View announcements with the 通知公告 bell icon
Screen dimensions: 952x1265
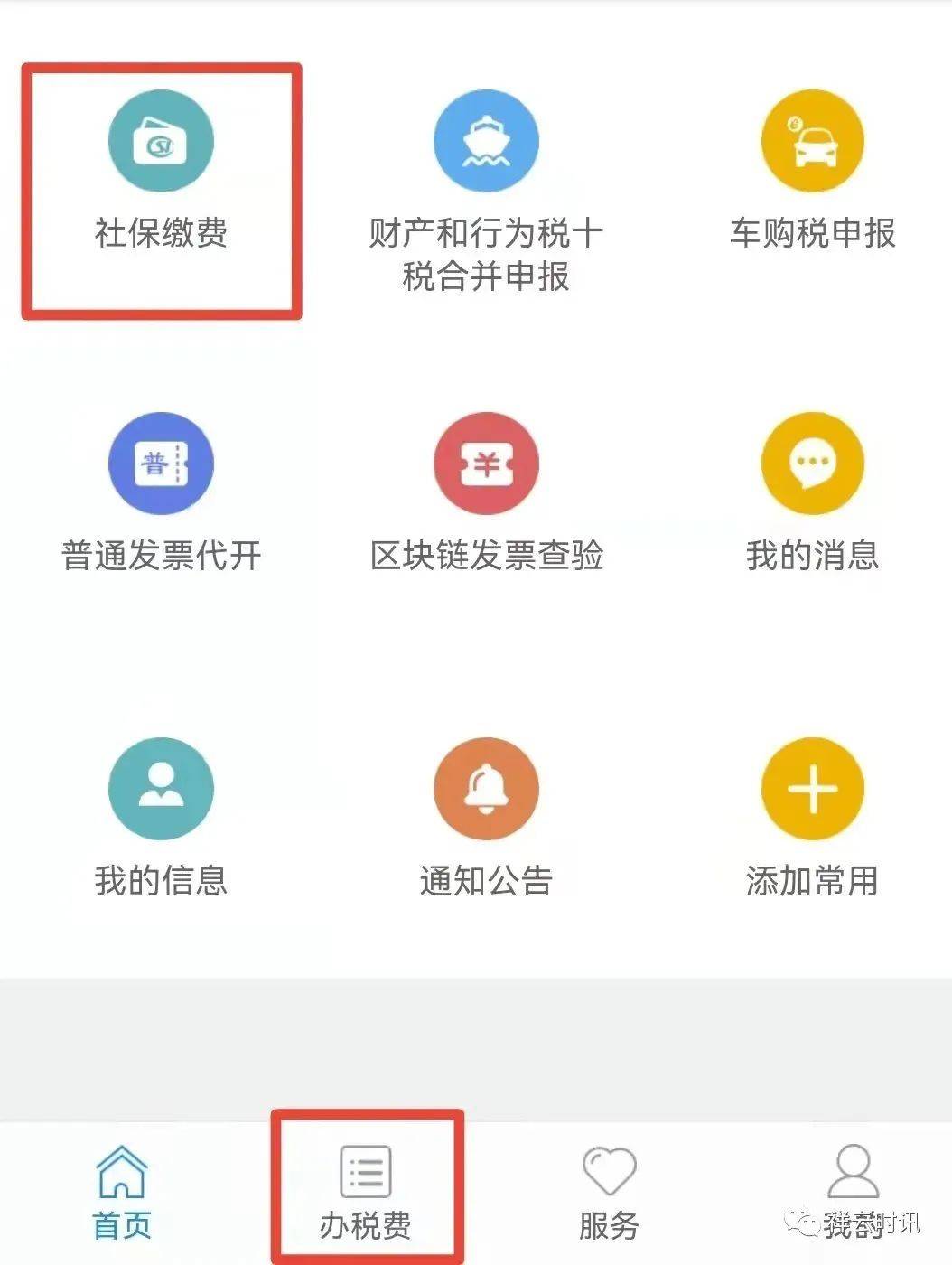click(x=486, y=788)
